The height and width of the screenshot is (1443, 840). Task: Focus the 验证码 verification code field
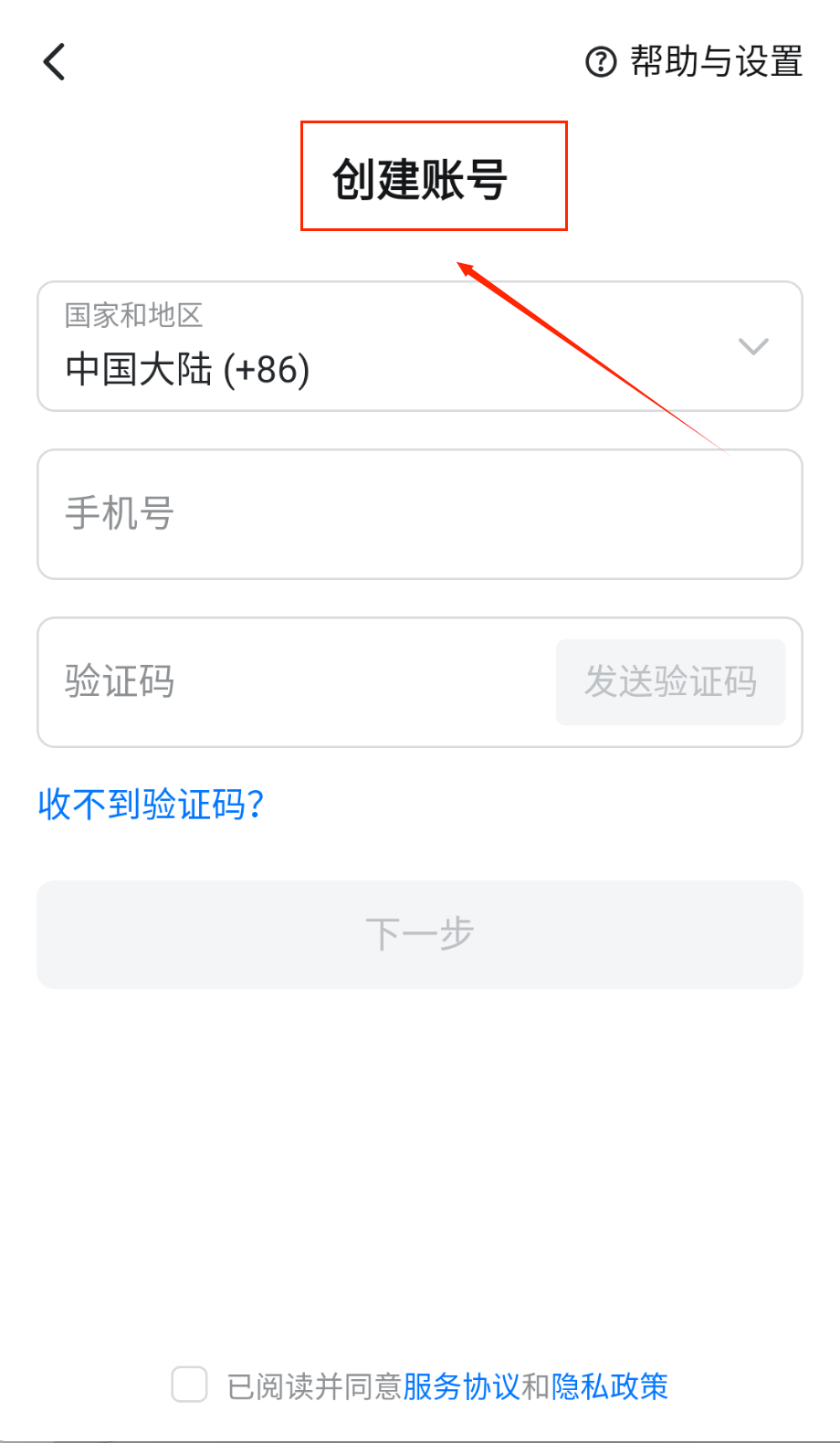click(292, 682)
